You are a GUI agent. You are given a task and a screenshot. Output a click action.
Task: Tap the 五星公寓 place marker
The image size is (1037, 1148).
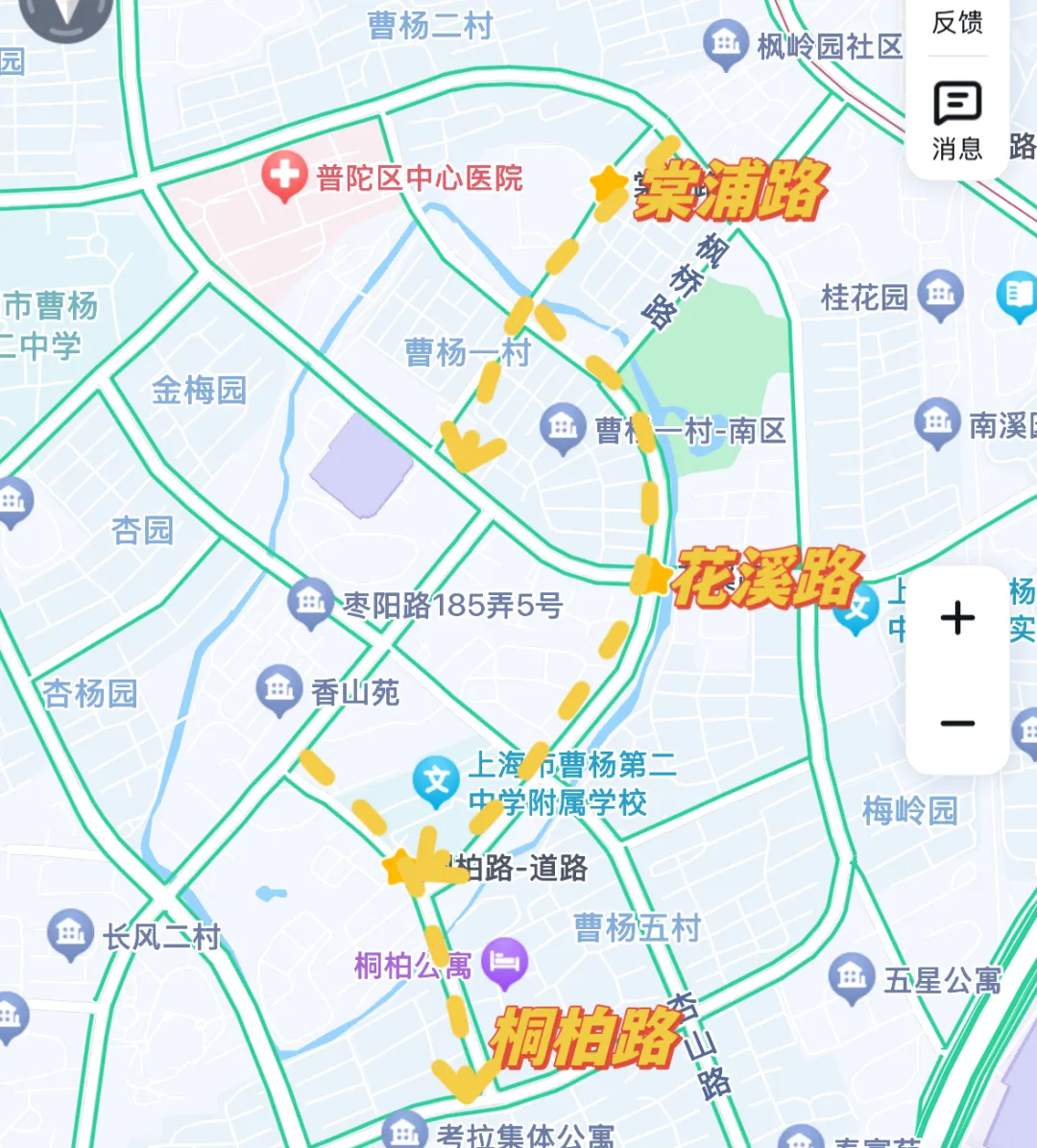tap(852, 976)
